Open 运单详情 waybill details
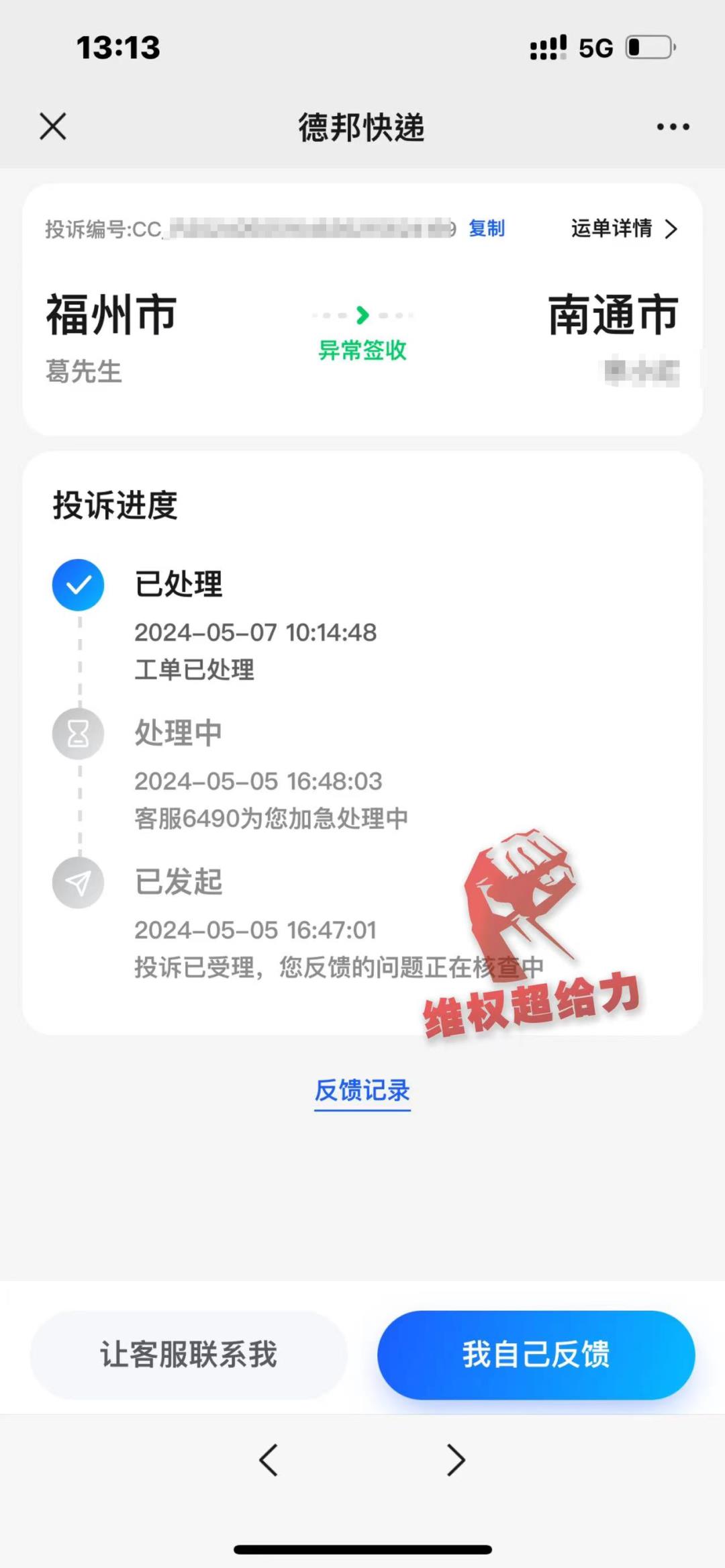 click(x=624, y=229)
